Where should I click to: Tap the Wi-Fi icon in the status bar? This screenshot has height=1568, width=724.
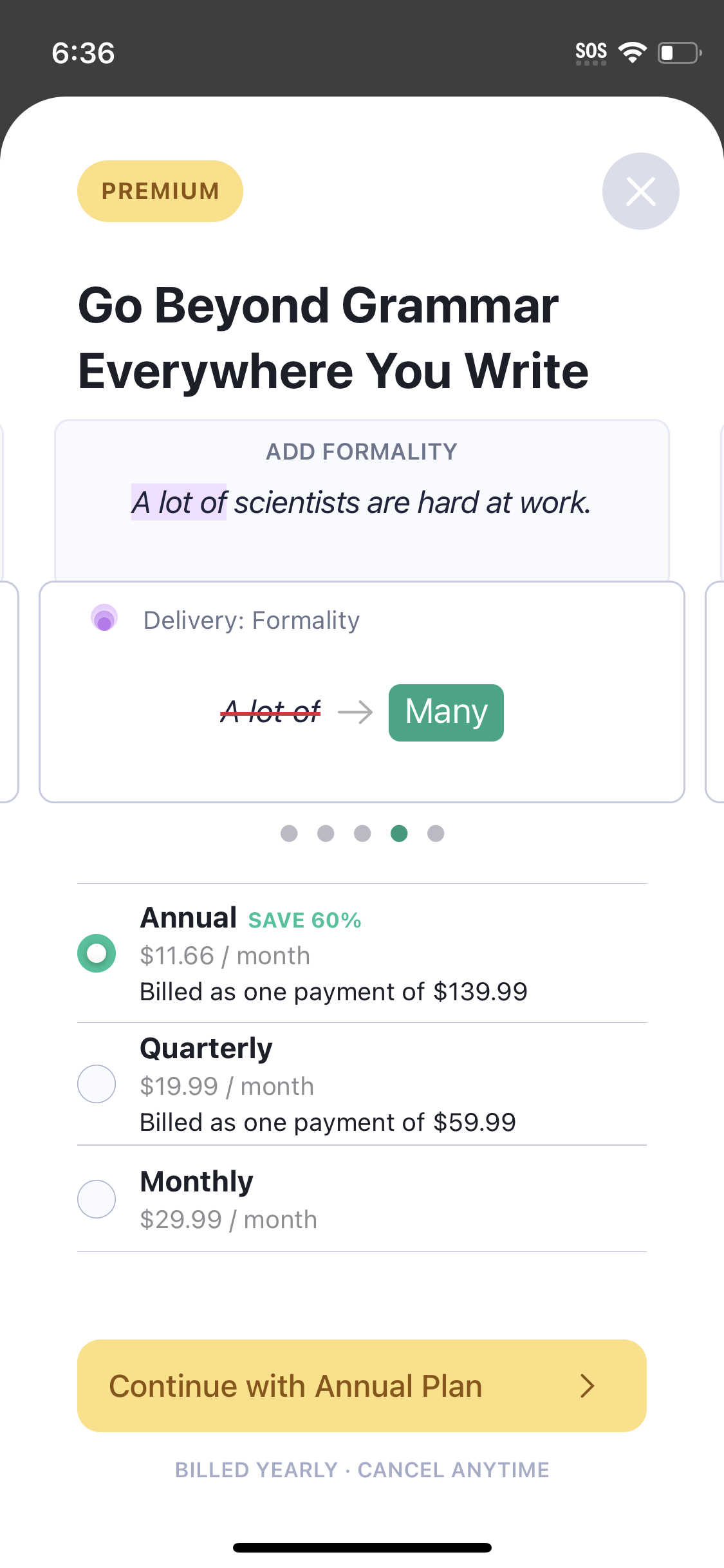[633, 51]
